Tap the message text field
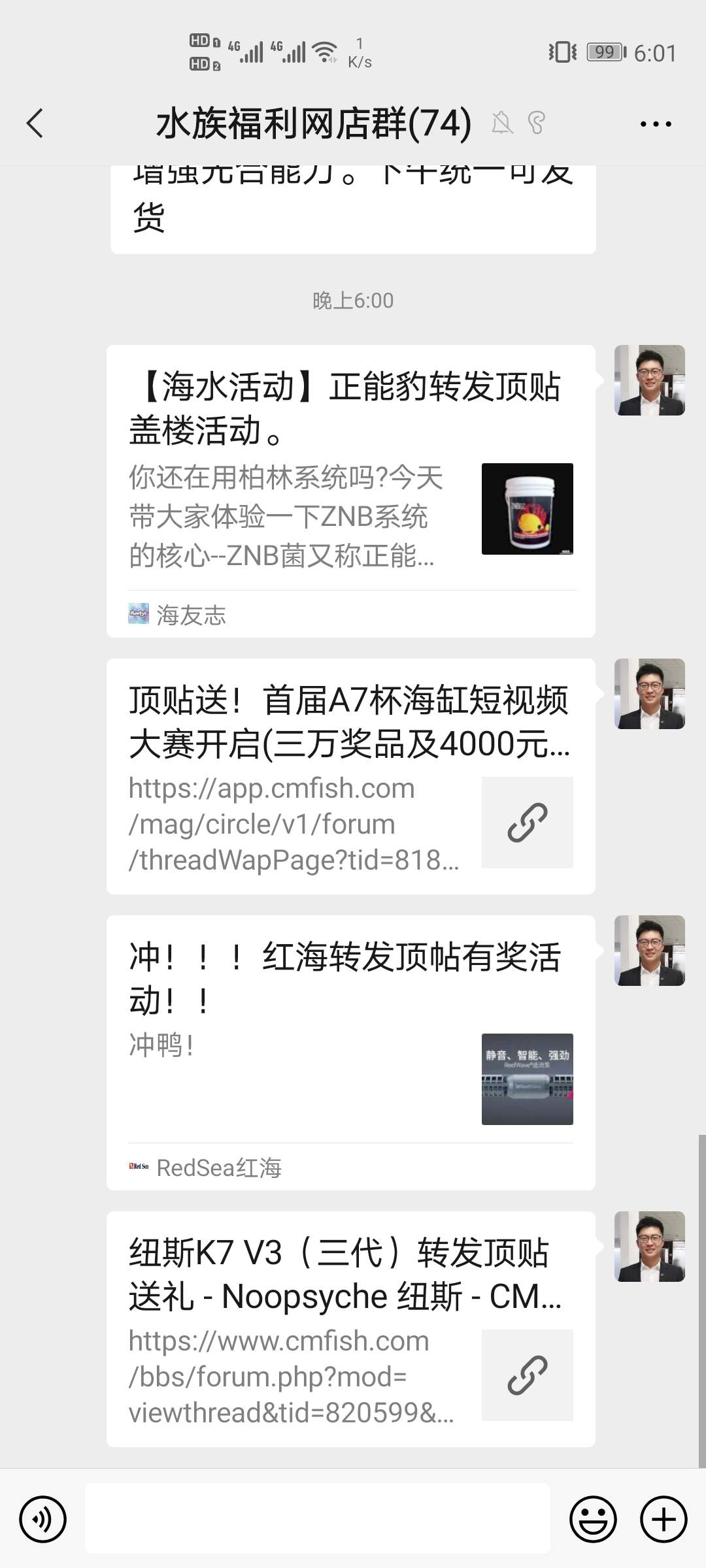The width and height of the screenshot is (706, 1568). tap(318, 1518)
